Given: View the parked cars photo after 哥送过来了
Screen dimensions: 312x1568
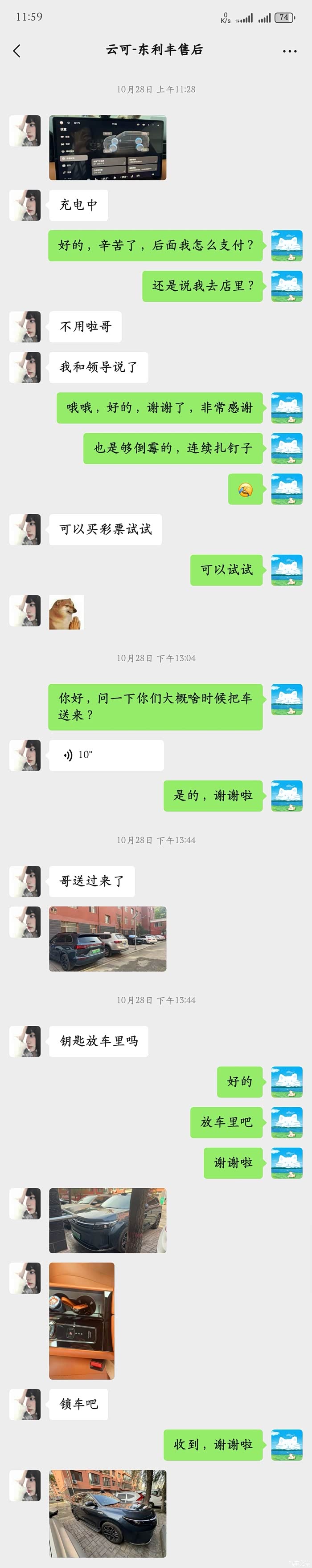Looking at the screenshot, I should pos(107,938).
